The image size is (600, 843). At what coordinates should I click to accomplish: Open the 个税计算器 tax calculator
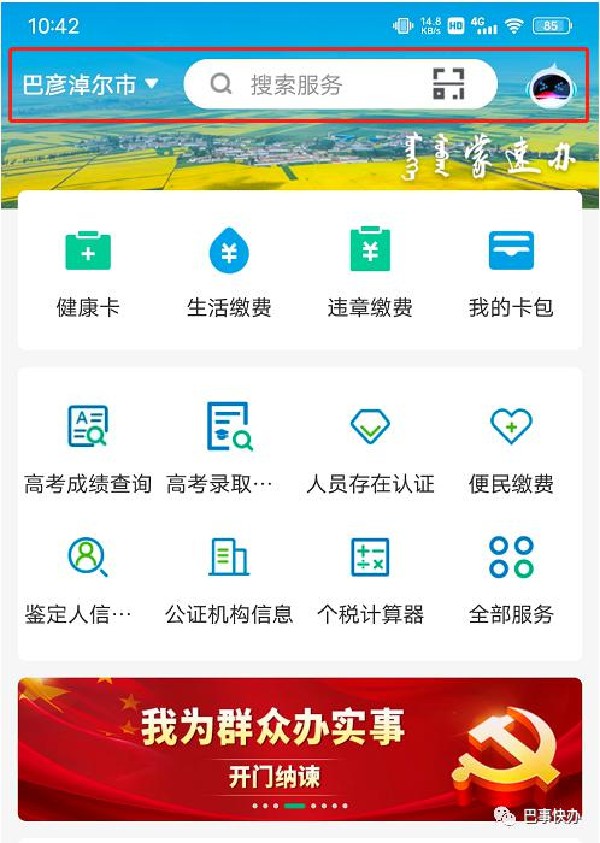370,578
